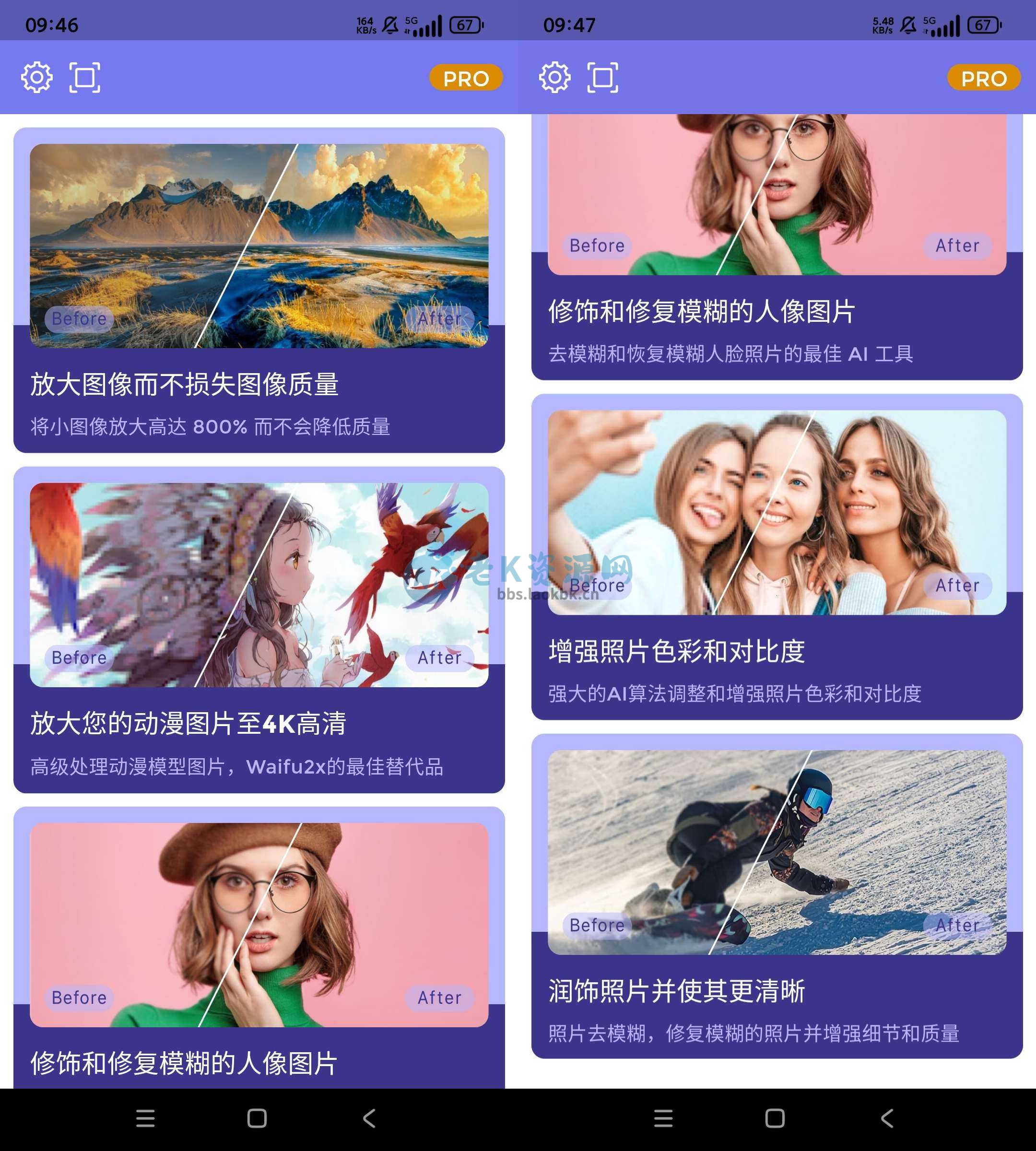Open settings gear on the 09:46 screen
This screenshot has width=1036, height=1151.
tap(37, 77)
